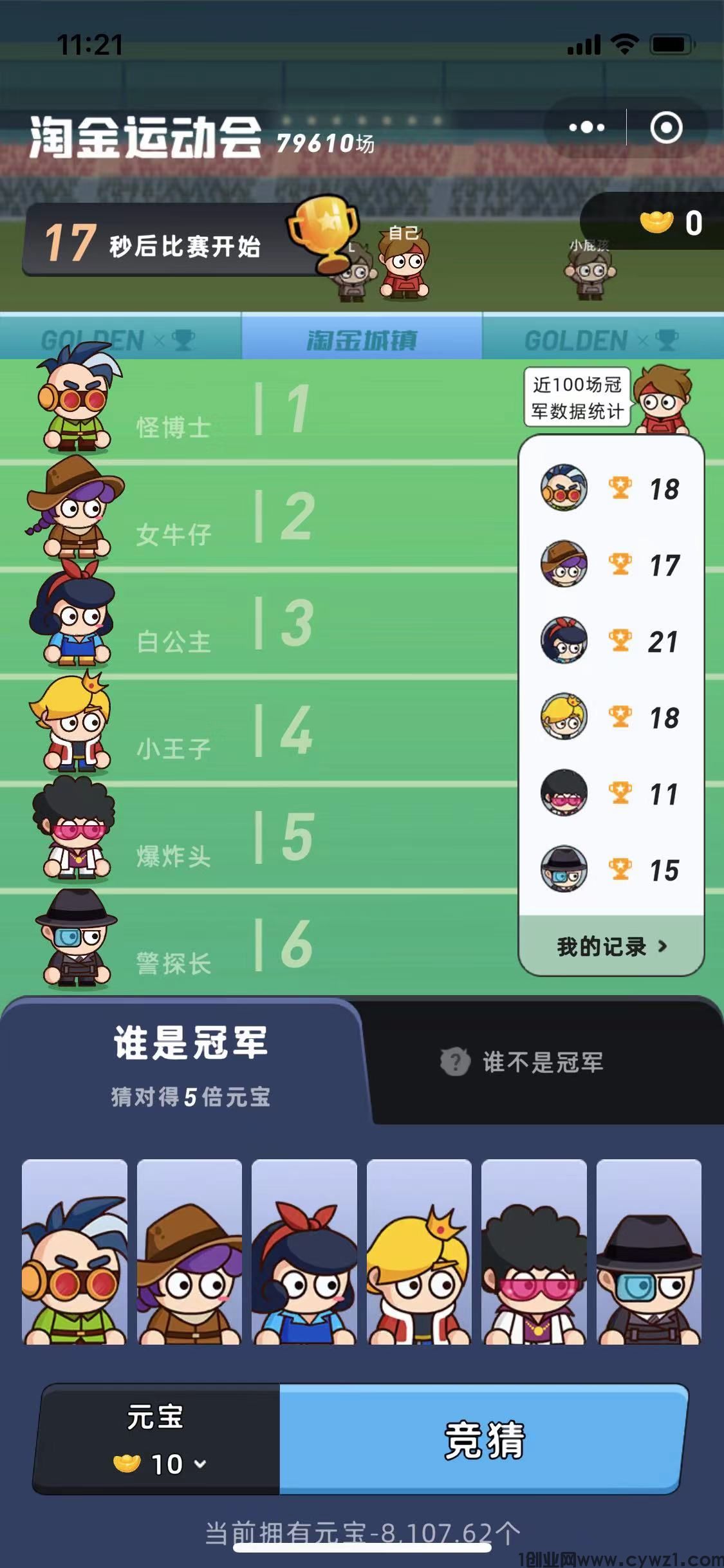Click the 近100场冠军数据统计 tooltip bubble

point(578,397)
